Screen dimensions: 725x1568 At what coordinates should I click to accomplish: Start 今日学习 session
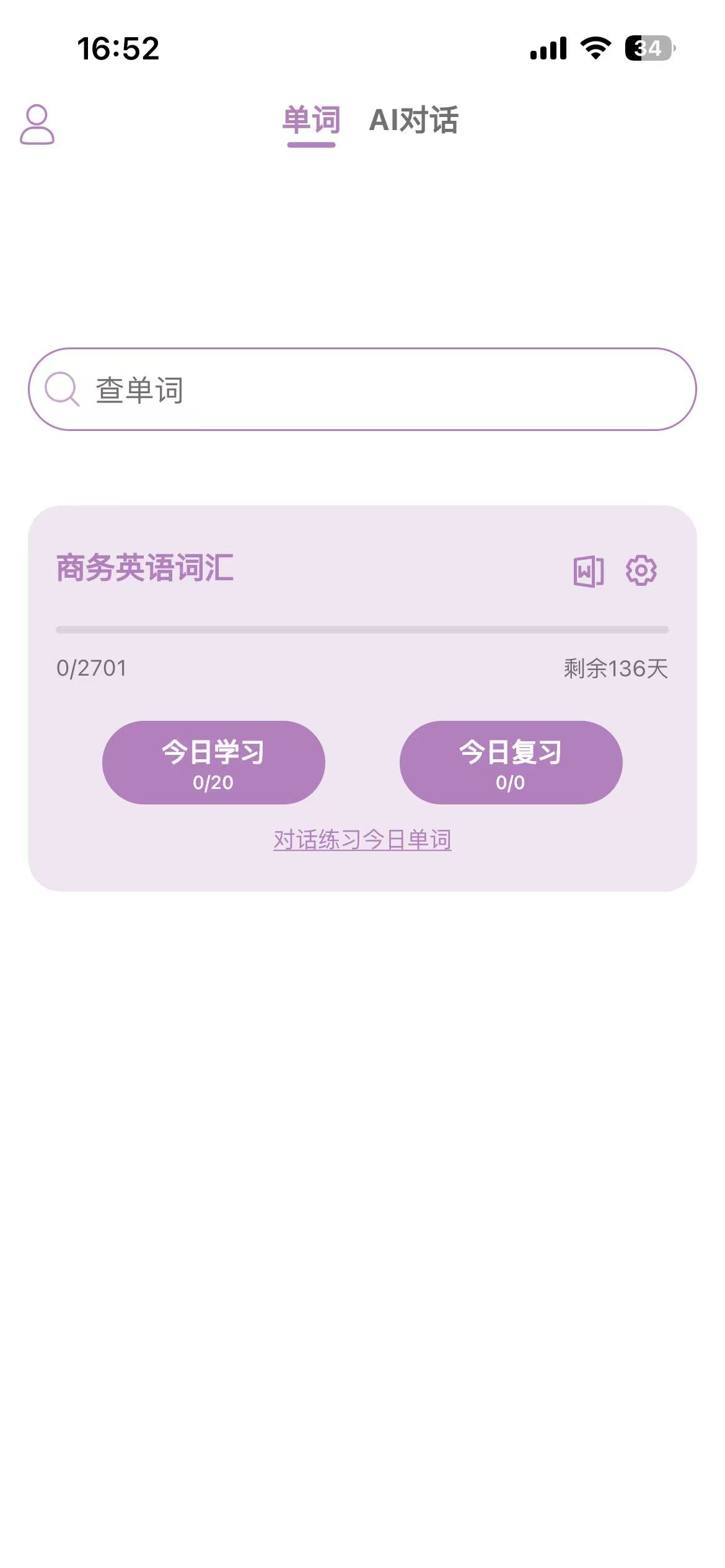213,762
